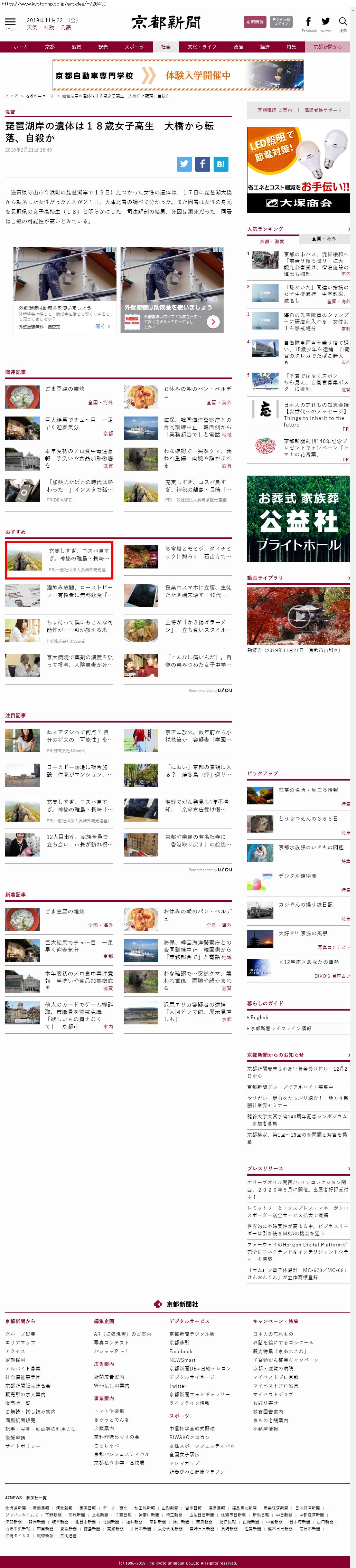
Task: Open the 天気 link in the header
Action: [x=32, y=27]
